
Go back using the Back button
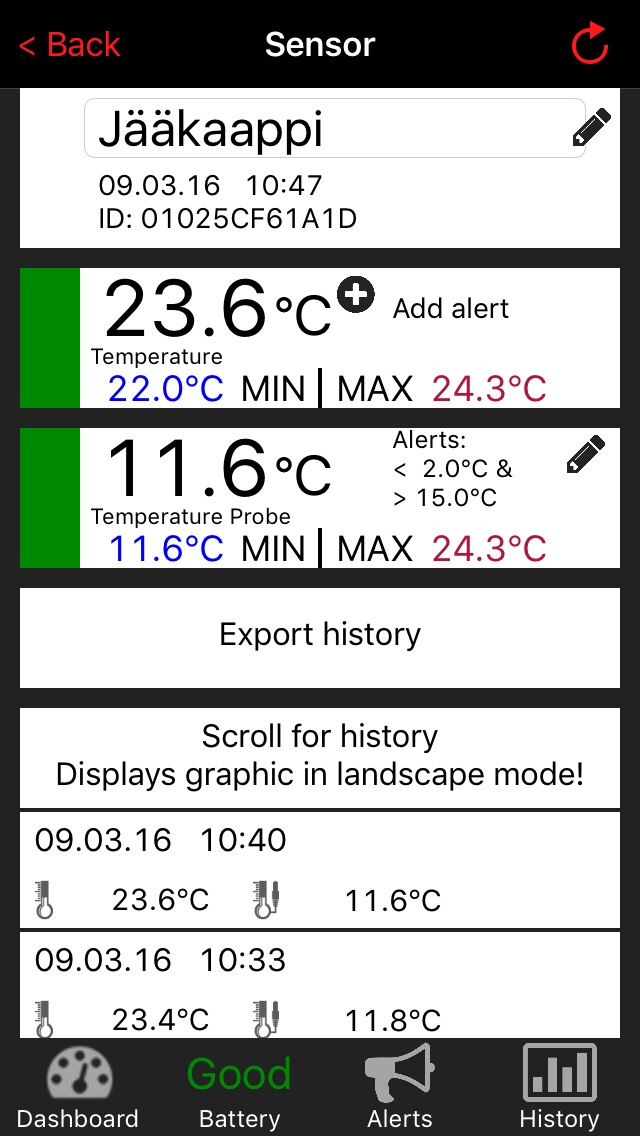(70, 45)
